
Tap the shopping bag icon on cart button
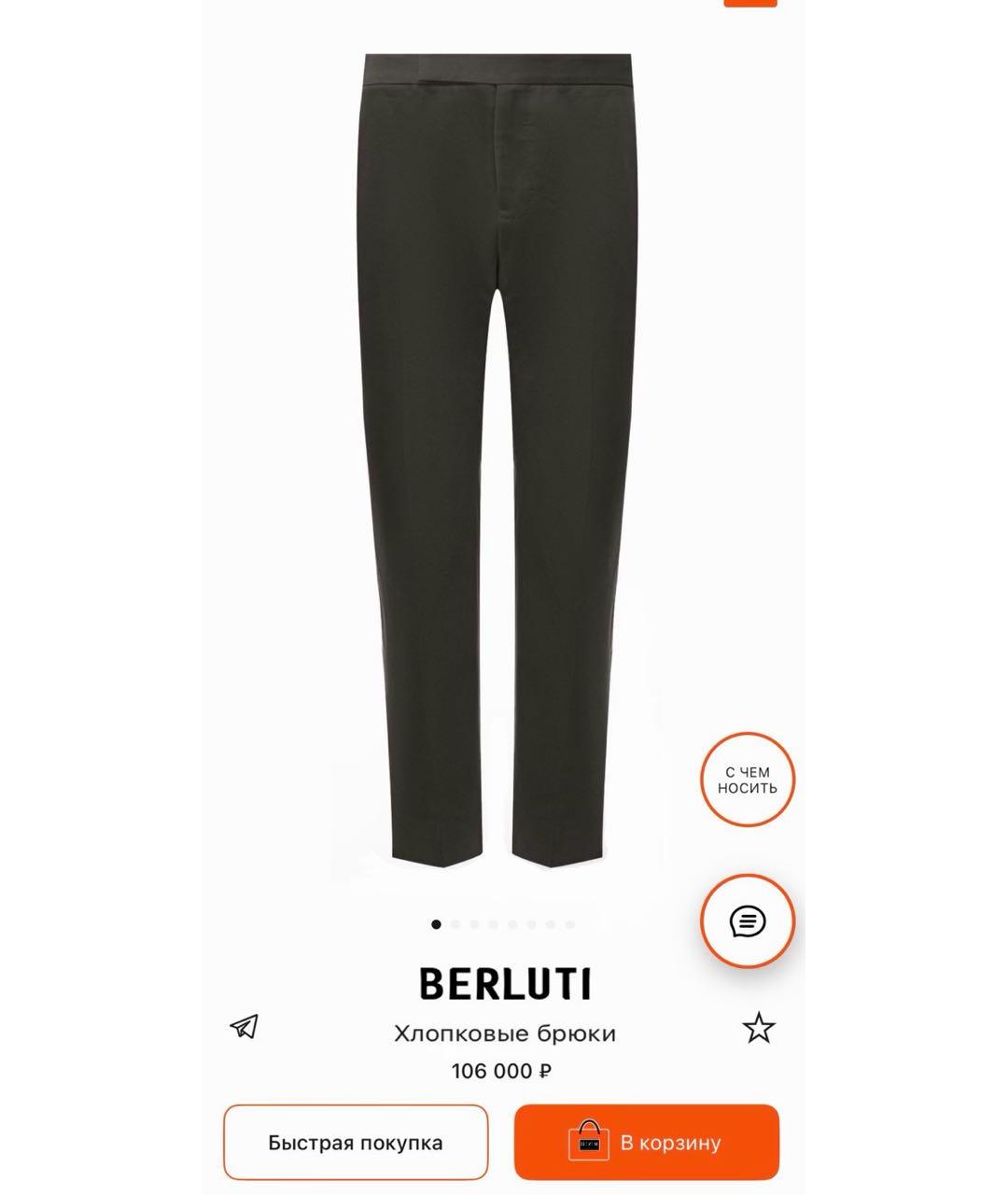click(x=589, y=1142)
